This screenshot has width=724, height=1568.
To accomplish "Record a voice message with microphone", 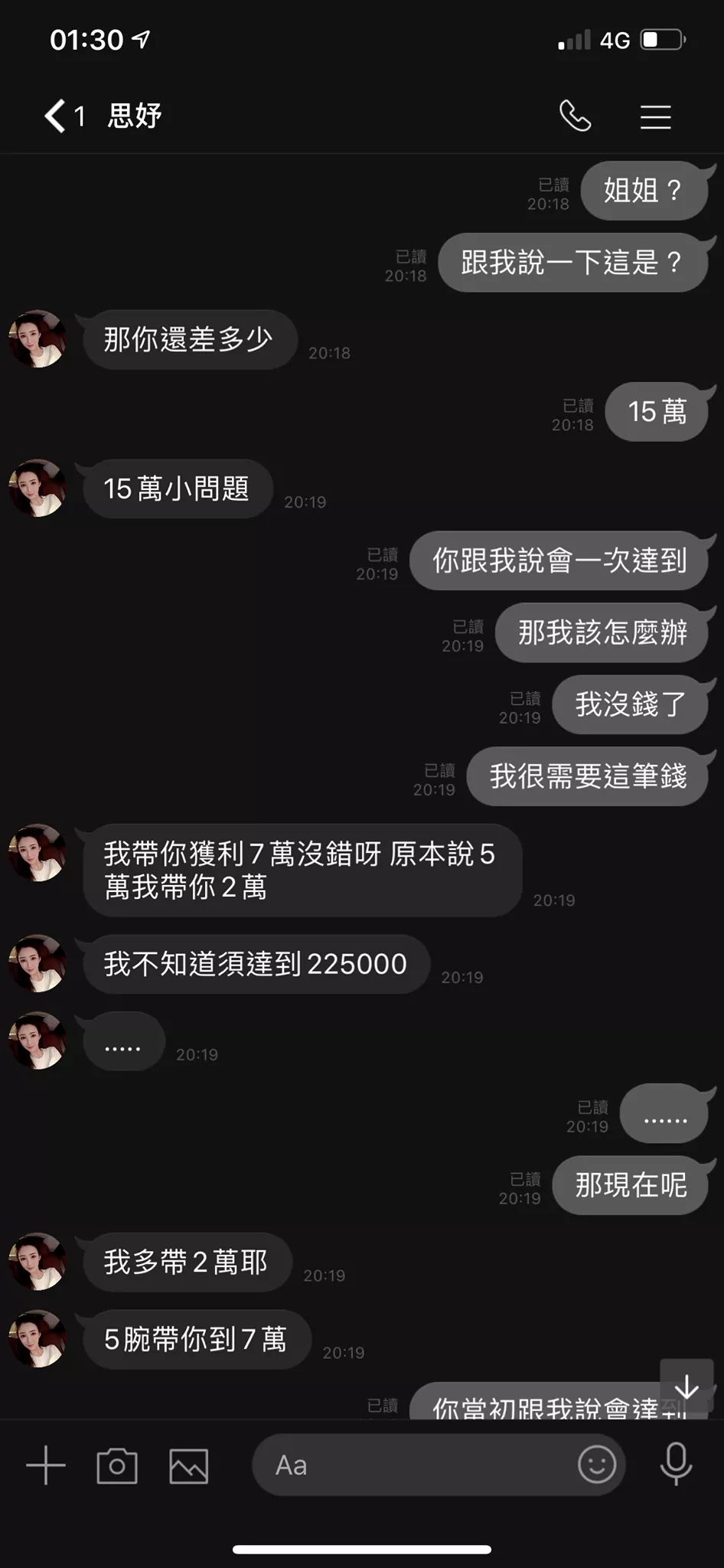I will pyautogui.click(x=677, y=1463).
